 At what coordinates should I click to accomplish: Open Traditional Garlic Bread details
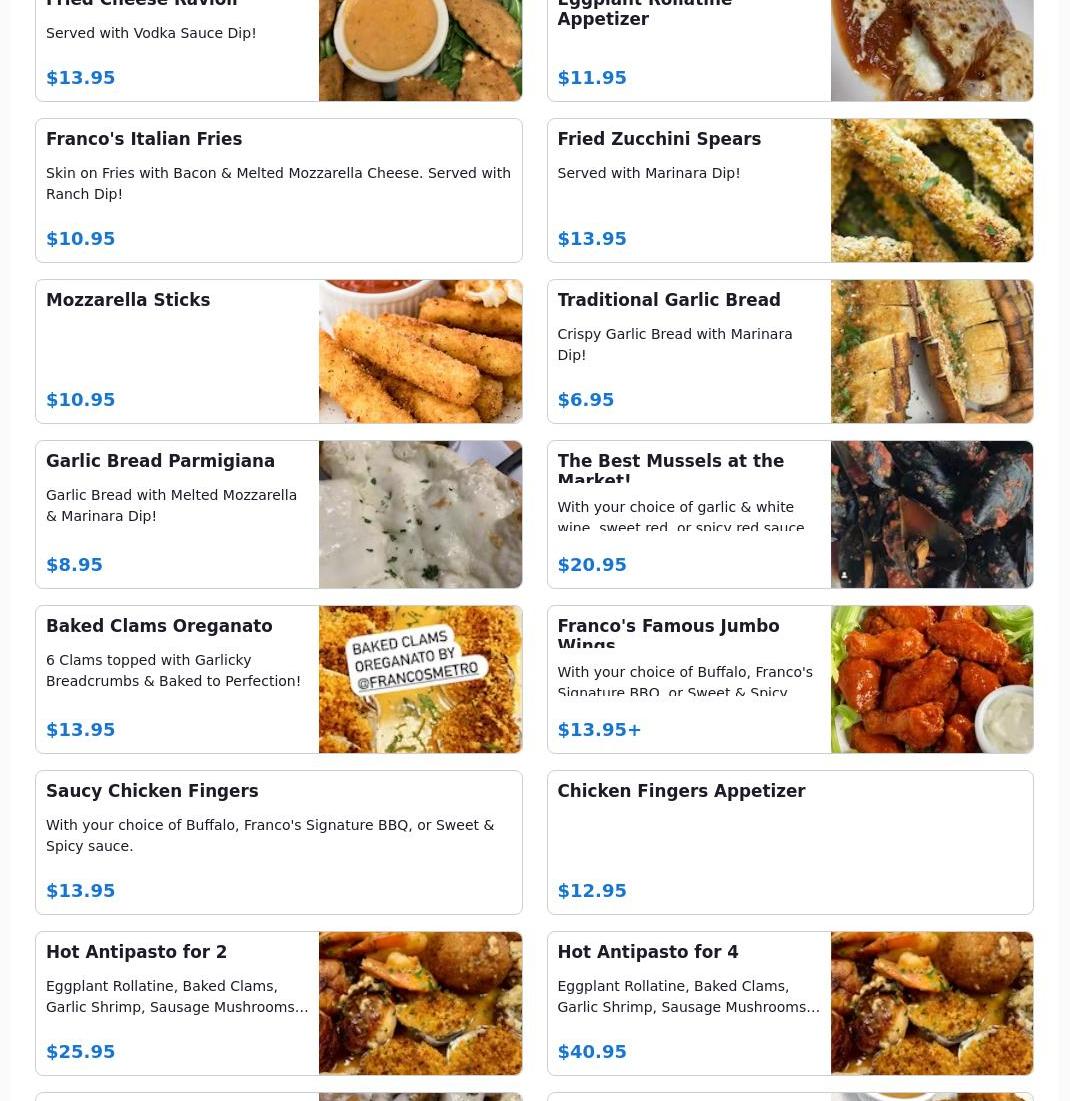789,351
